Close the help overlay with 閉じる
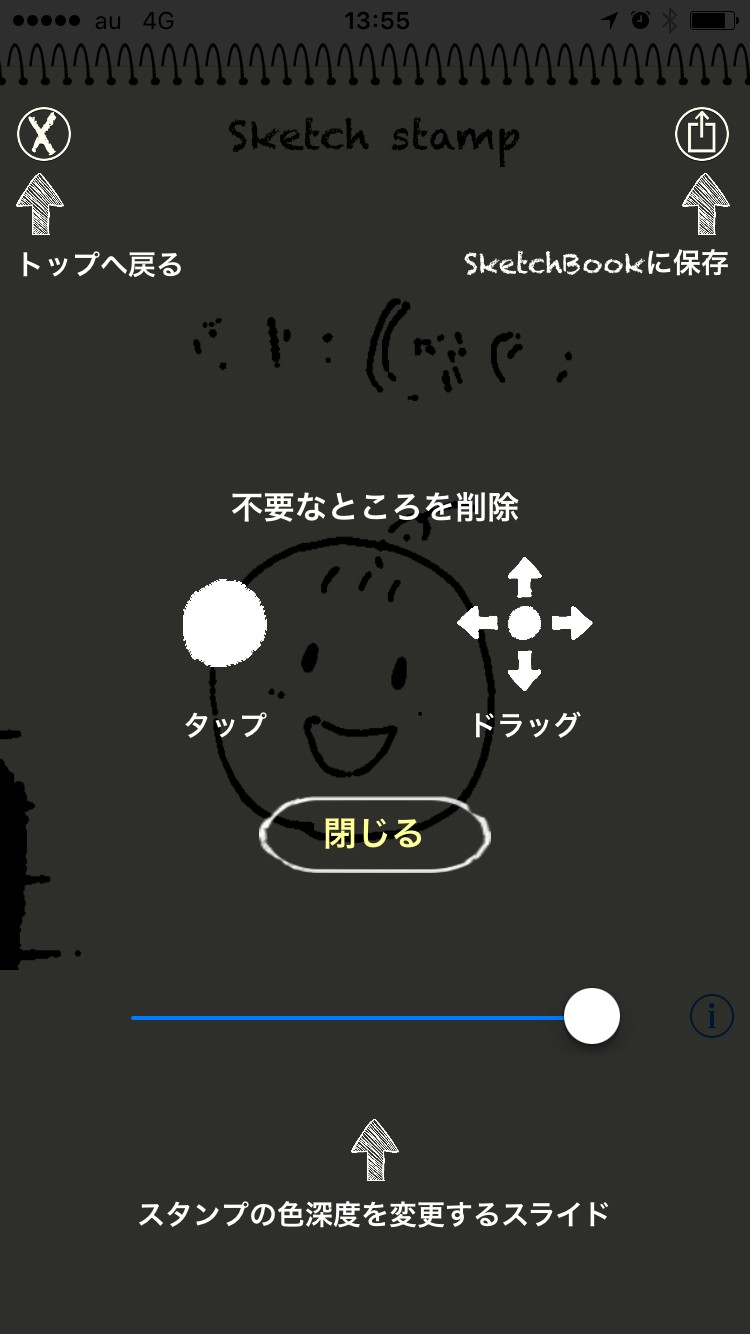 tap(374, 834)
